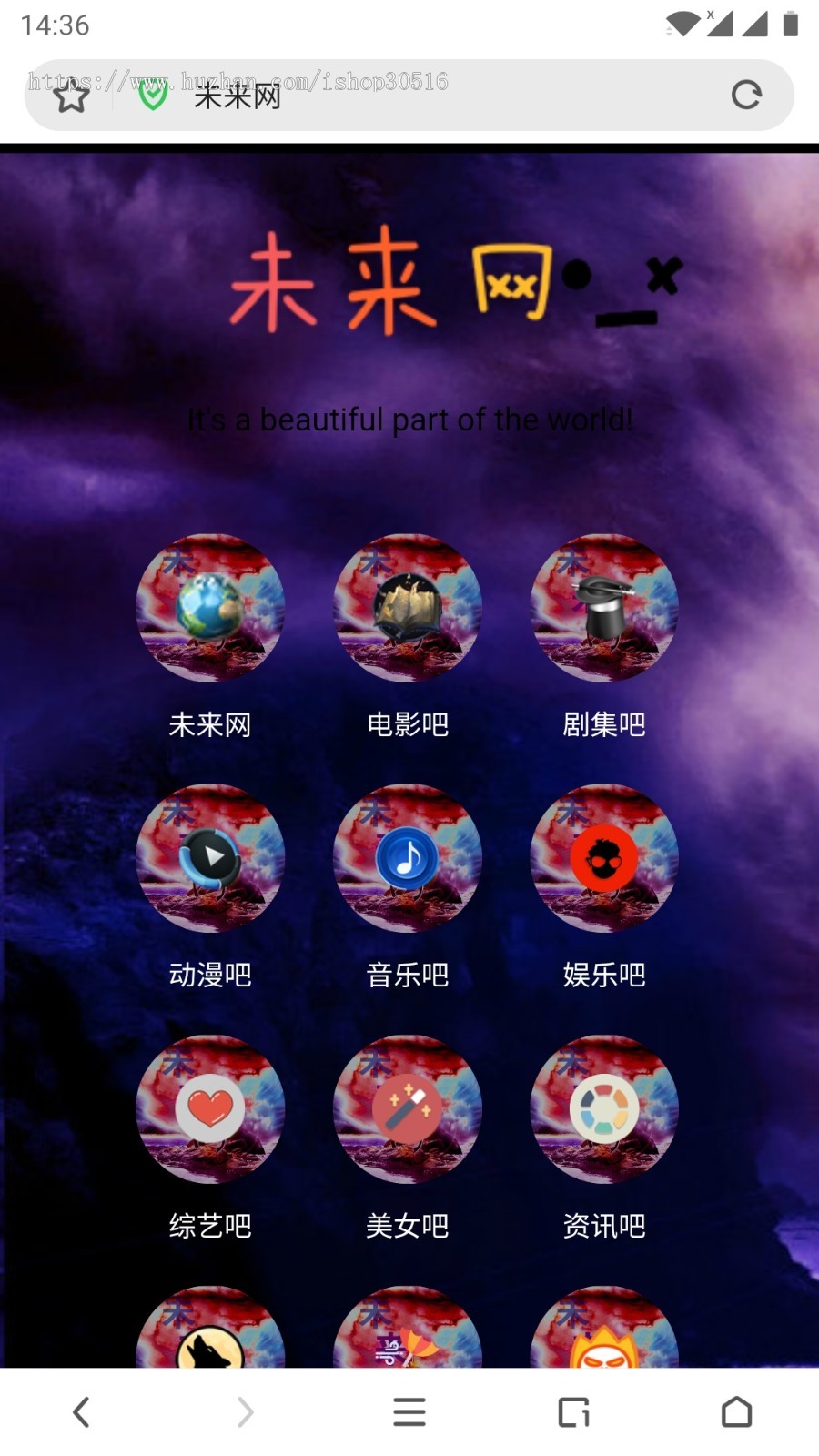Image resolution: width=819 pixels, height=1456 pixels.
Task: Reload the page
Action: coord(745,95)
